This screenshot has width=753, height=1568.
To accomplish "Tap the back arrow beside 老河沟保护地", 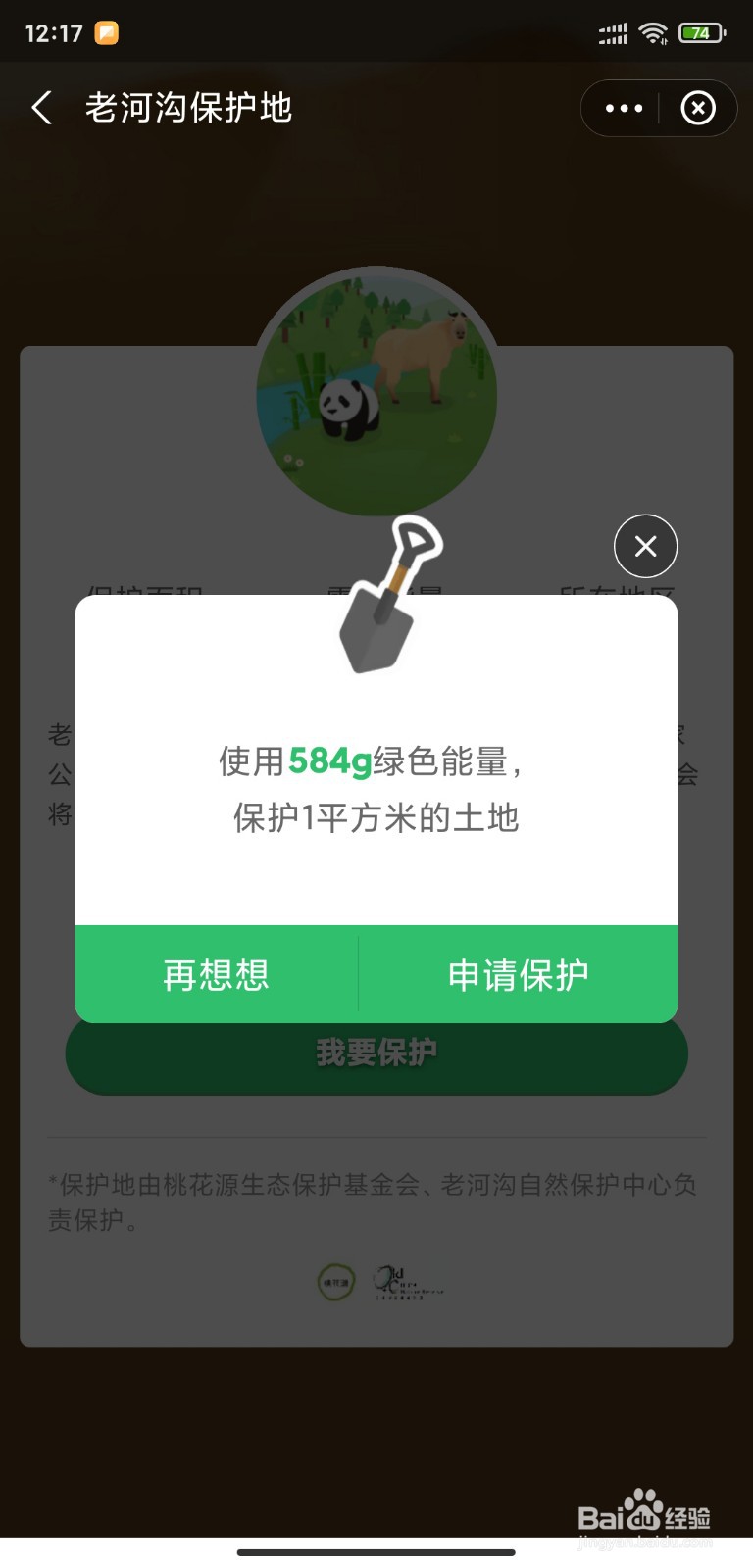I will click(41, 108).
